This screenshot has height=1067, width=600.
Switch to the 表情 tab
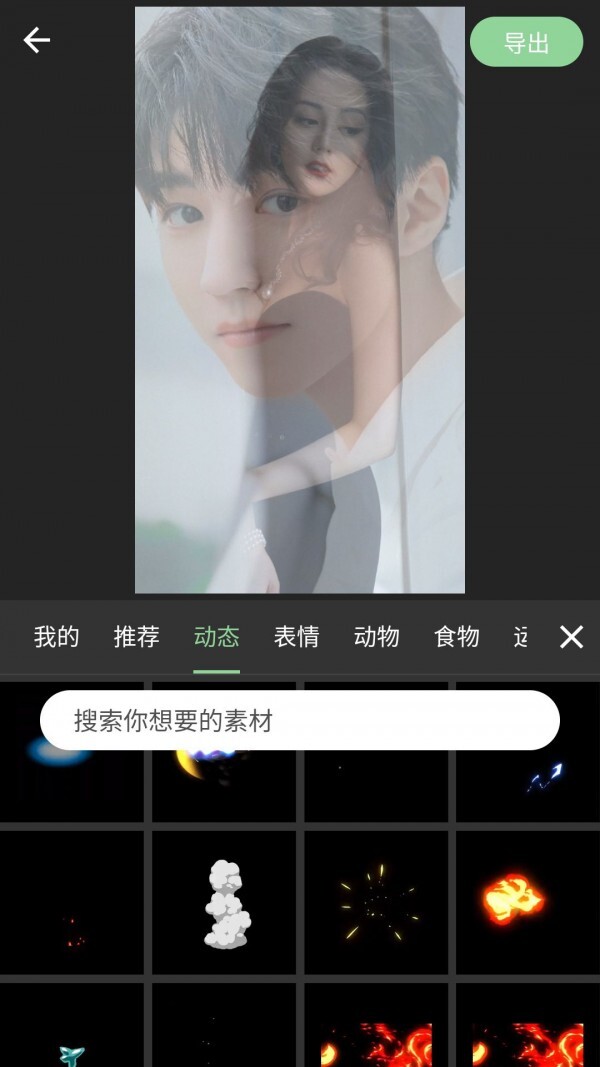(296, 637)
